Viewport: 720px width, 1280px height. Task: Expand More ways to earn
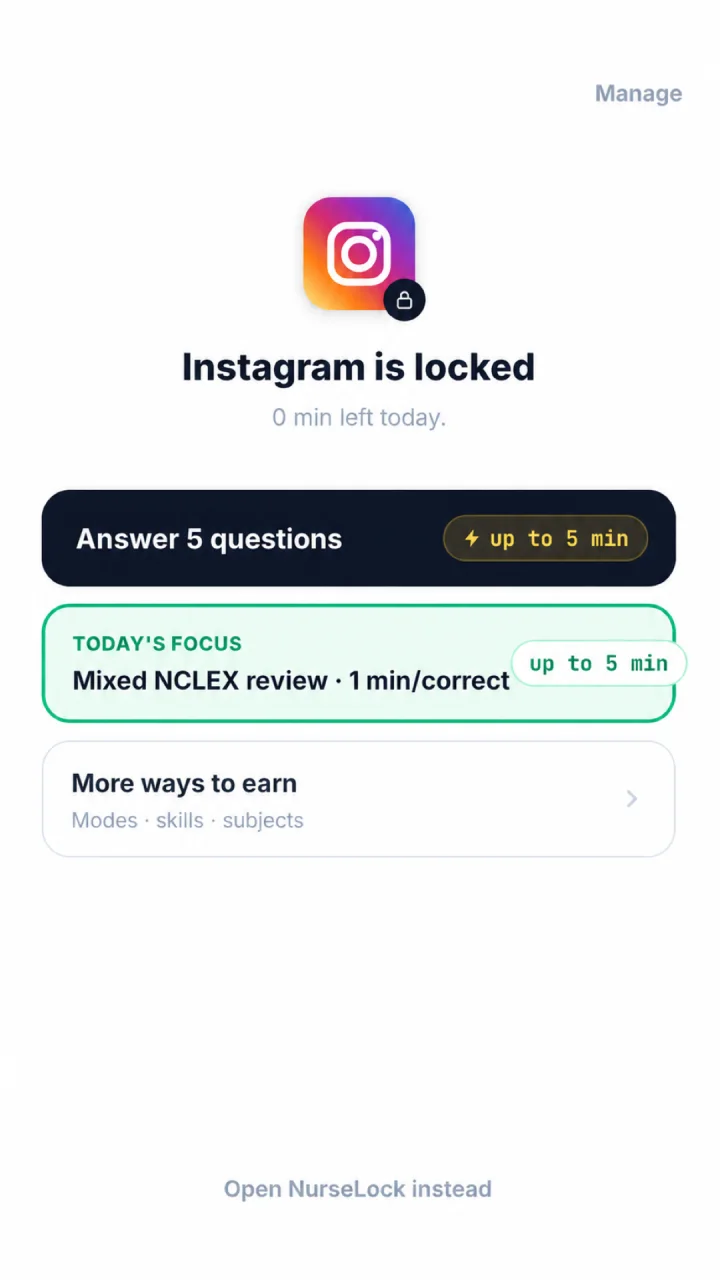(x=359, y=799)
